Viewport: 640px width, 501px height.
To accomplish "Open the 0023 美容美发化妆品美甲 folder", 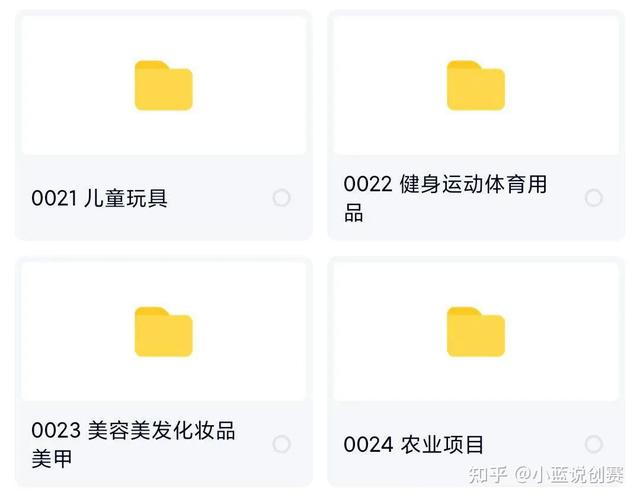I will 163,333.
